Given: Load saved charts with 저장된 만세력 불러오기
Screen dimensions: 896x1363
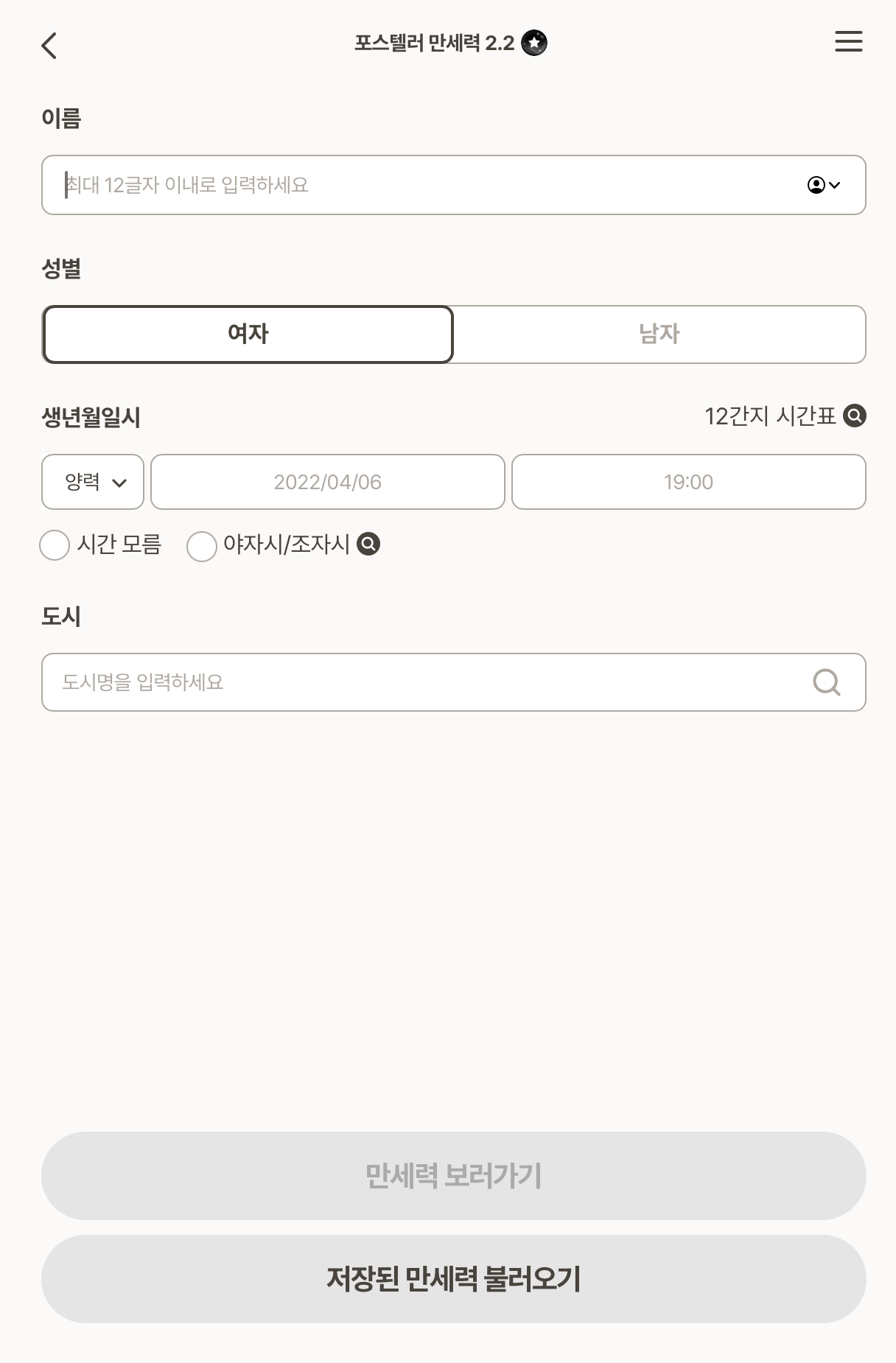Looking at the screenshot, I should coord(453,1279).
